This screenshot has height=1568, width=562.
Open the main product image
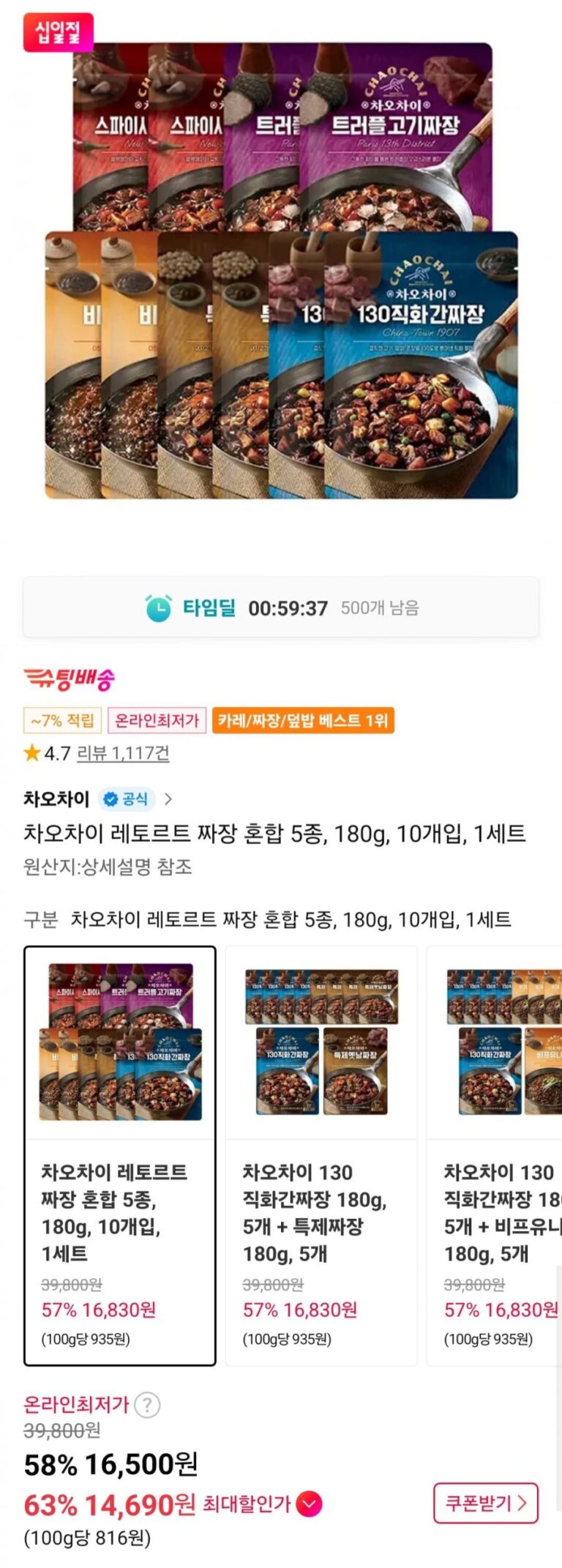point(282,271)
